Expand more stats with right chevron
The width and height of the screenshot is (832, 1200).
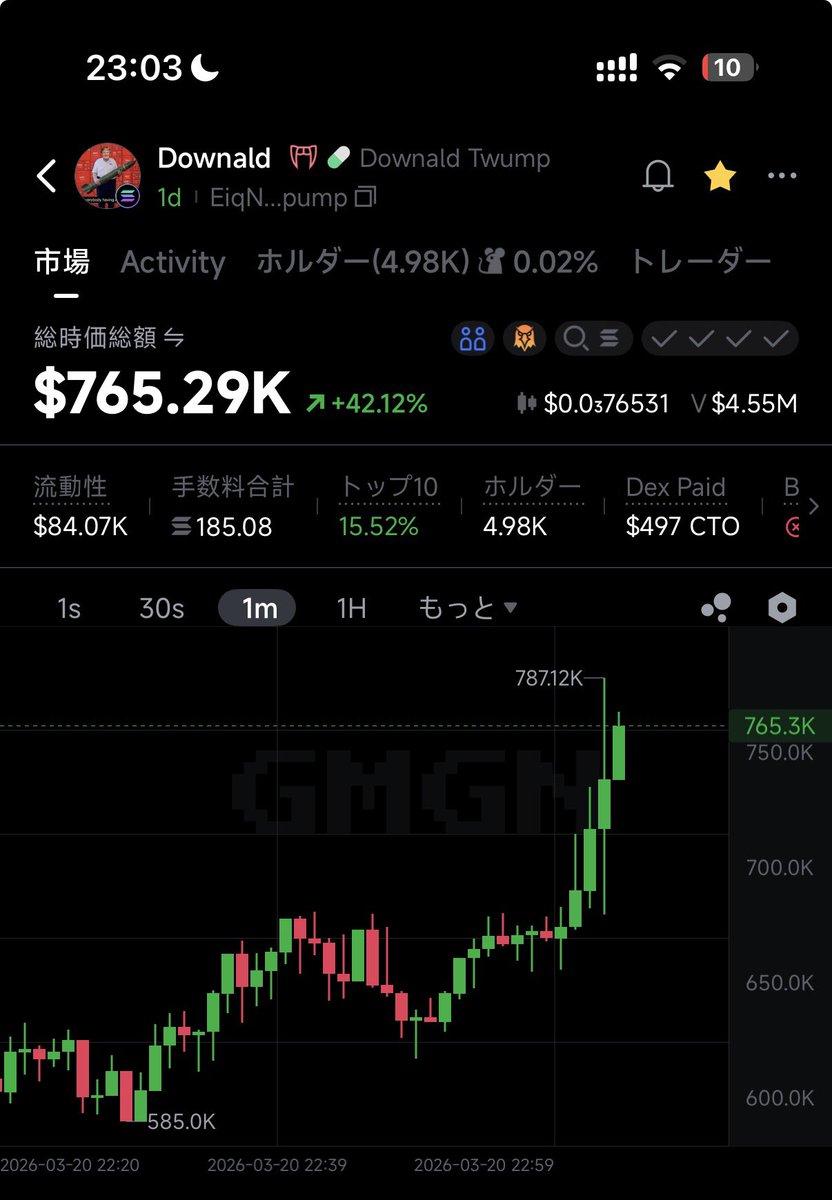(x=813, y=507)
